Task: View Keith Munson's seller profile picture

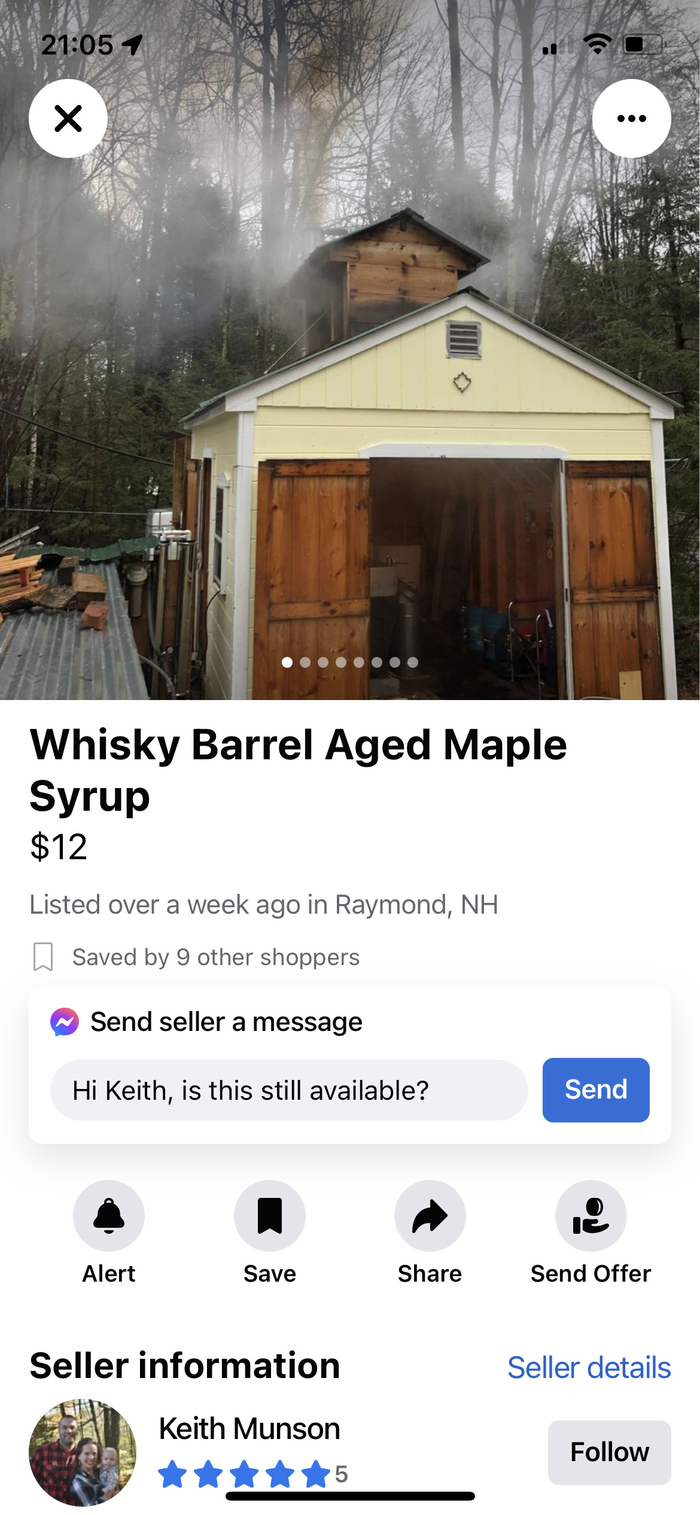Action: click(82, 1452)
